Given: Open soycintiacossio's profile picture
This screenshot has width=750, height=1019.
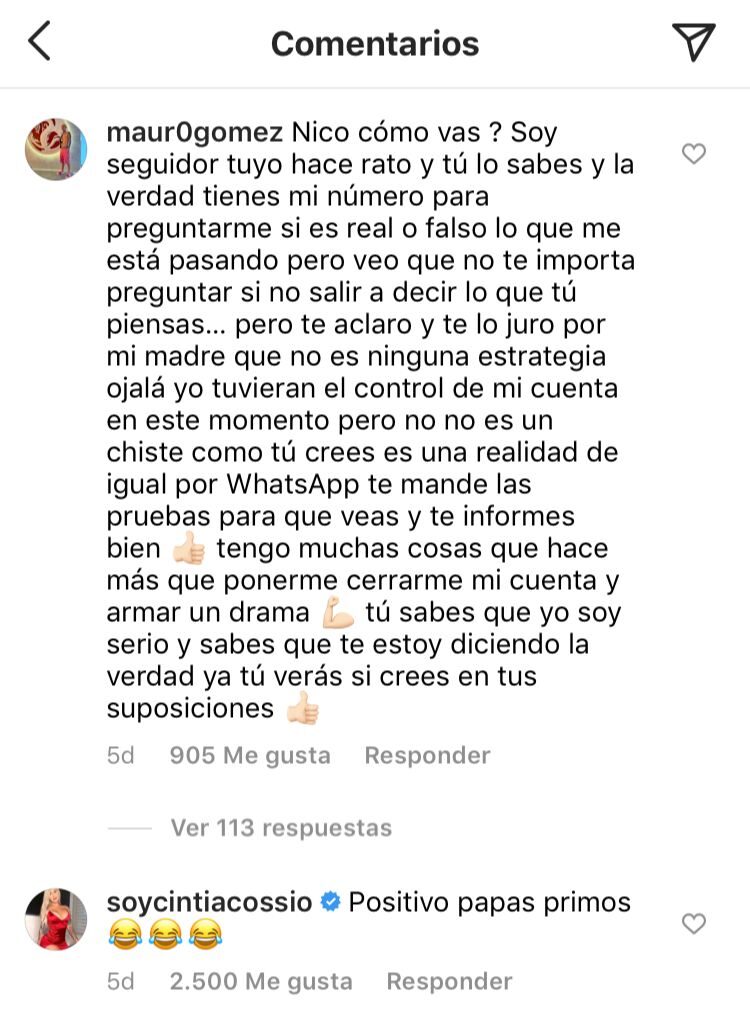Looking at the screenshot, I should 56,918.
